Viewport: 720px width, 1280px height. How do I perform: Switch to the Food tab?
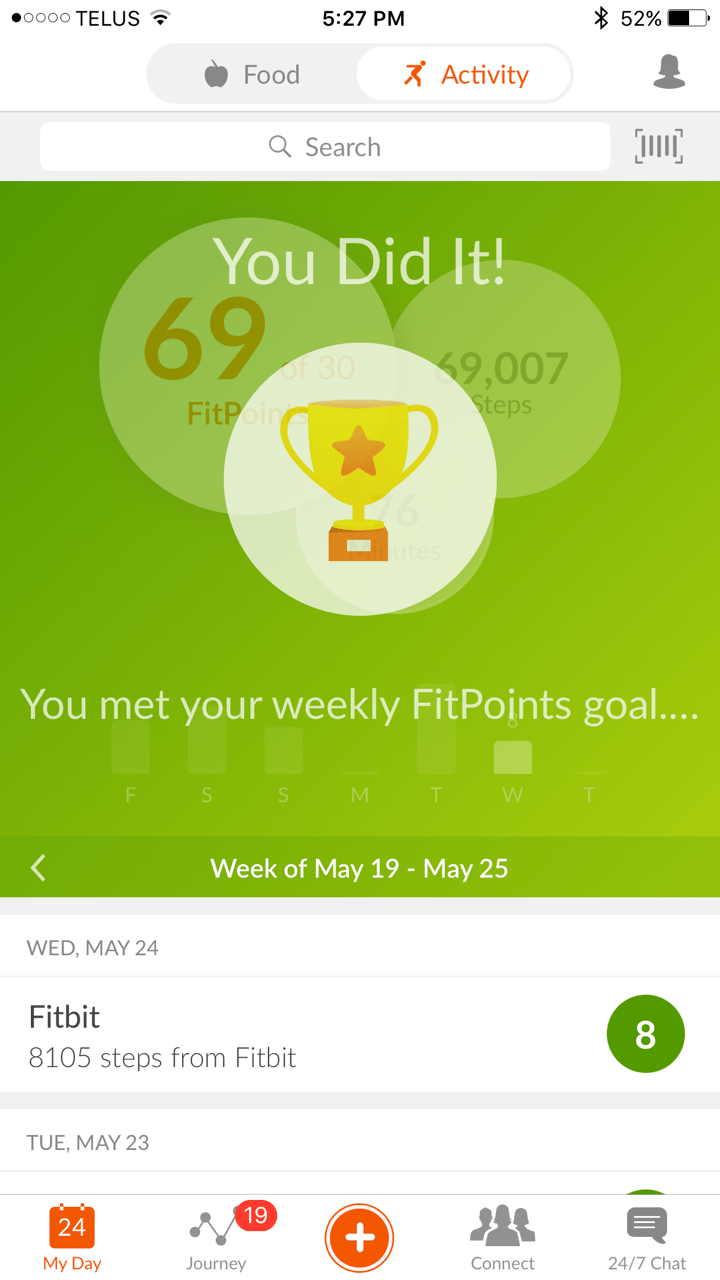point(252,75)
